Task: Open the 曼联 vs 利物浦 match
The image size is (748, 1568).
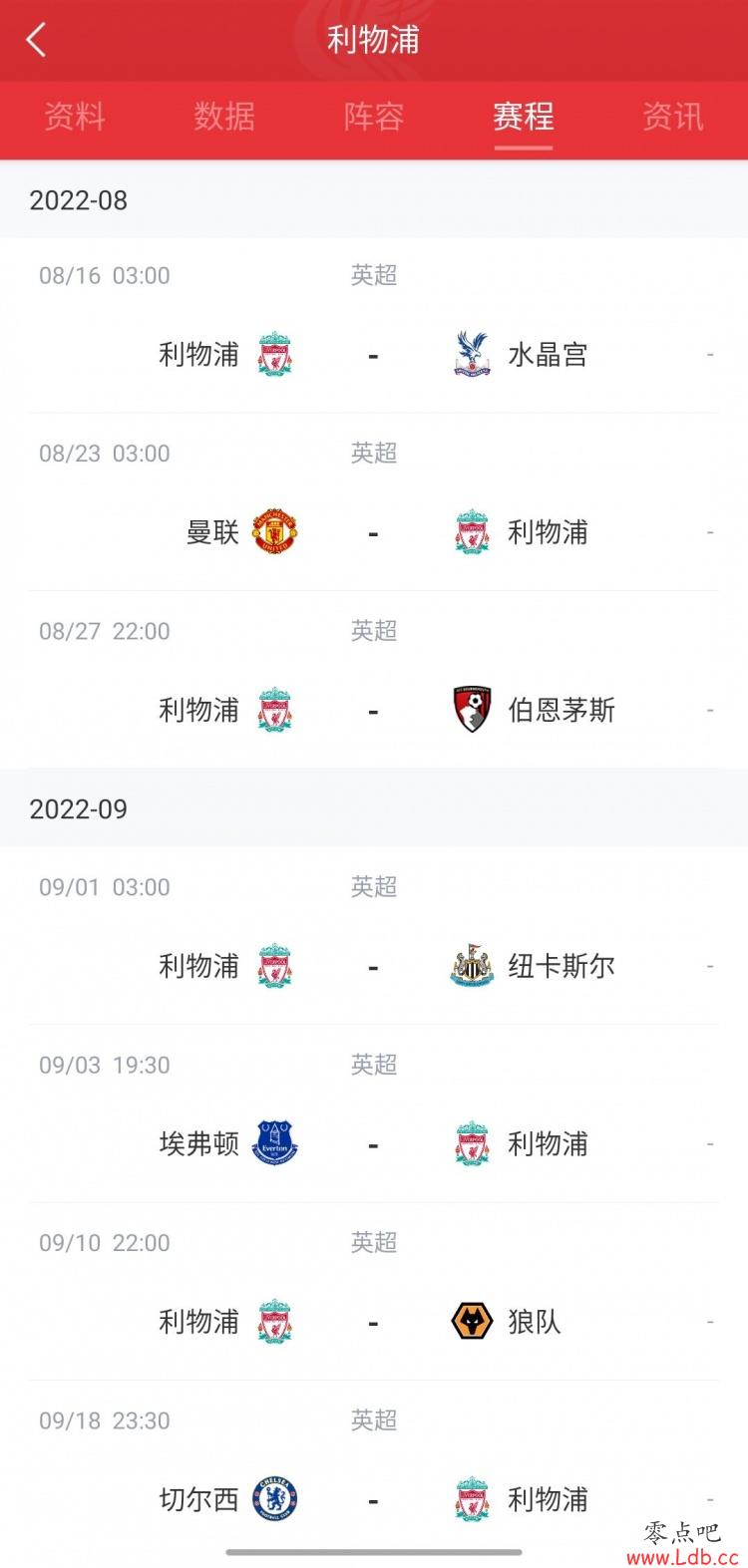Action: [x=374, y=502]
